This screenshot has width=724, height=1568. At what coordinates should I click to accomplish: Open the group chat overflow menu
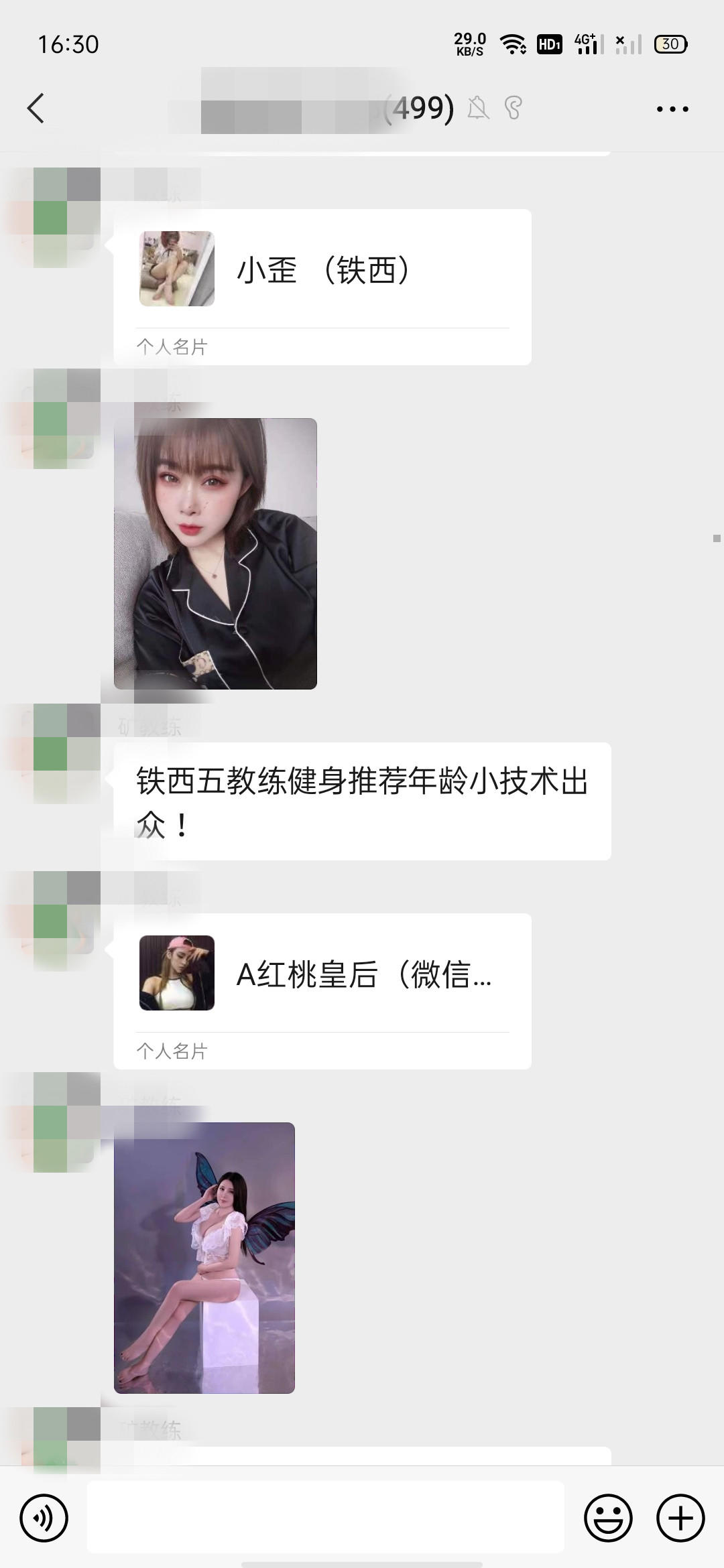(672, 109)
